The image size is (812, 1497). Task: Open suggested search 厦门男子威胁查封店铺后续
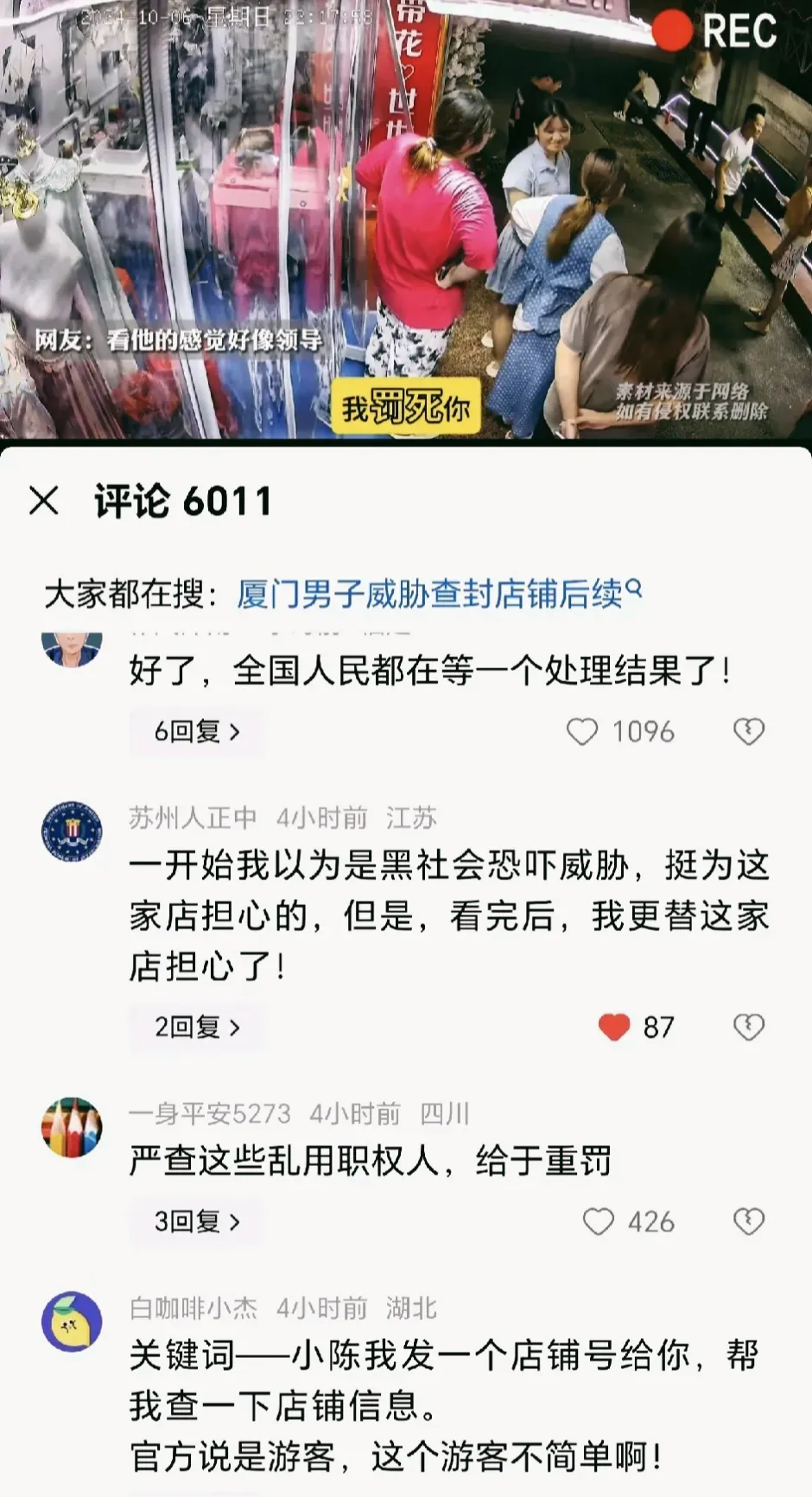[x=439, y=594]
